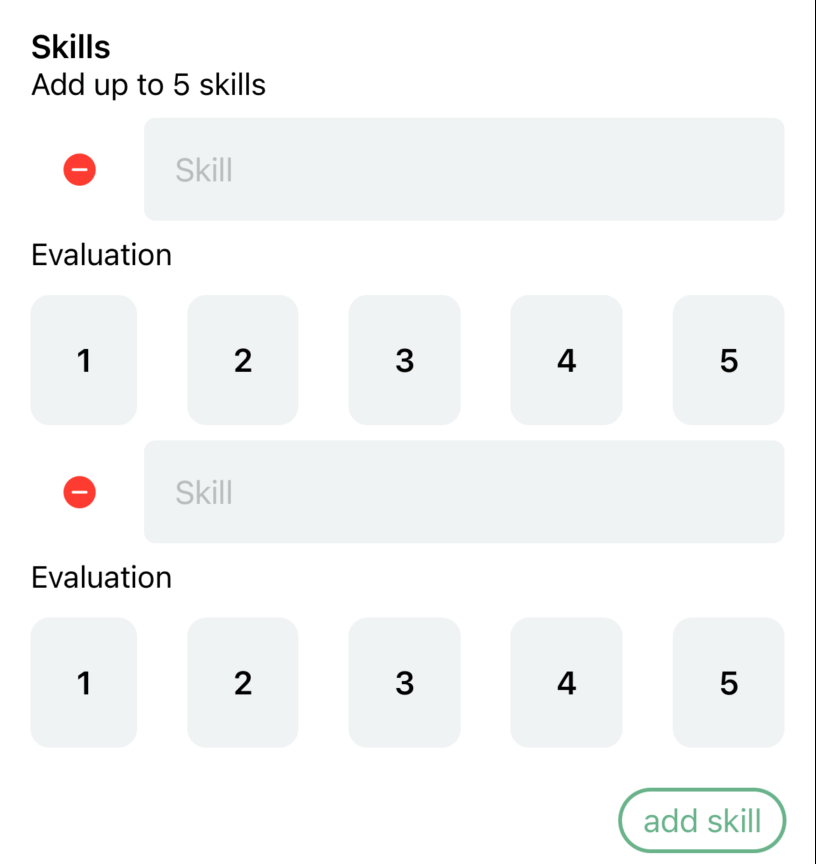Focus the first Skill text field

464,170
